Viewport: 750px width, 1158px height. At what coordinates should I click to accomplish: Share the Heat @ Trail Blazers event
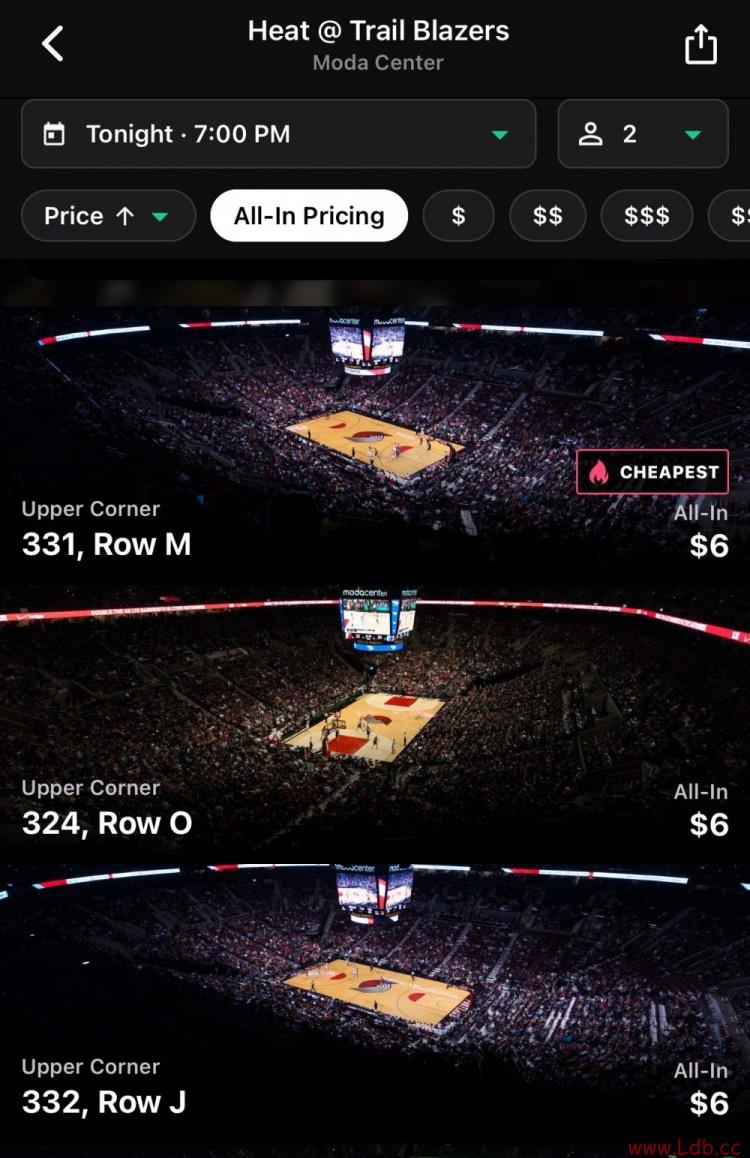tap(700, 45)
